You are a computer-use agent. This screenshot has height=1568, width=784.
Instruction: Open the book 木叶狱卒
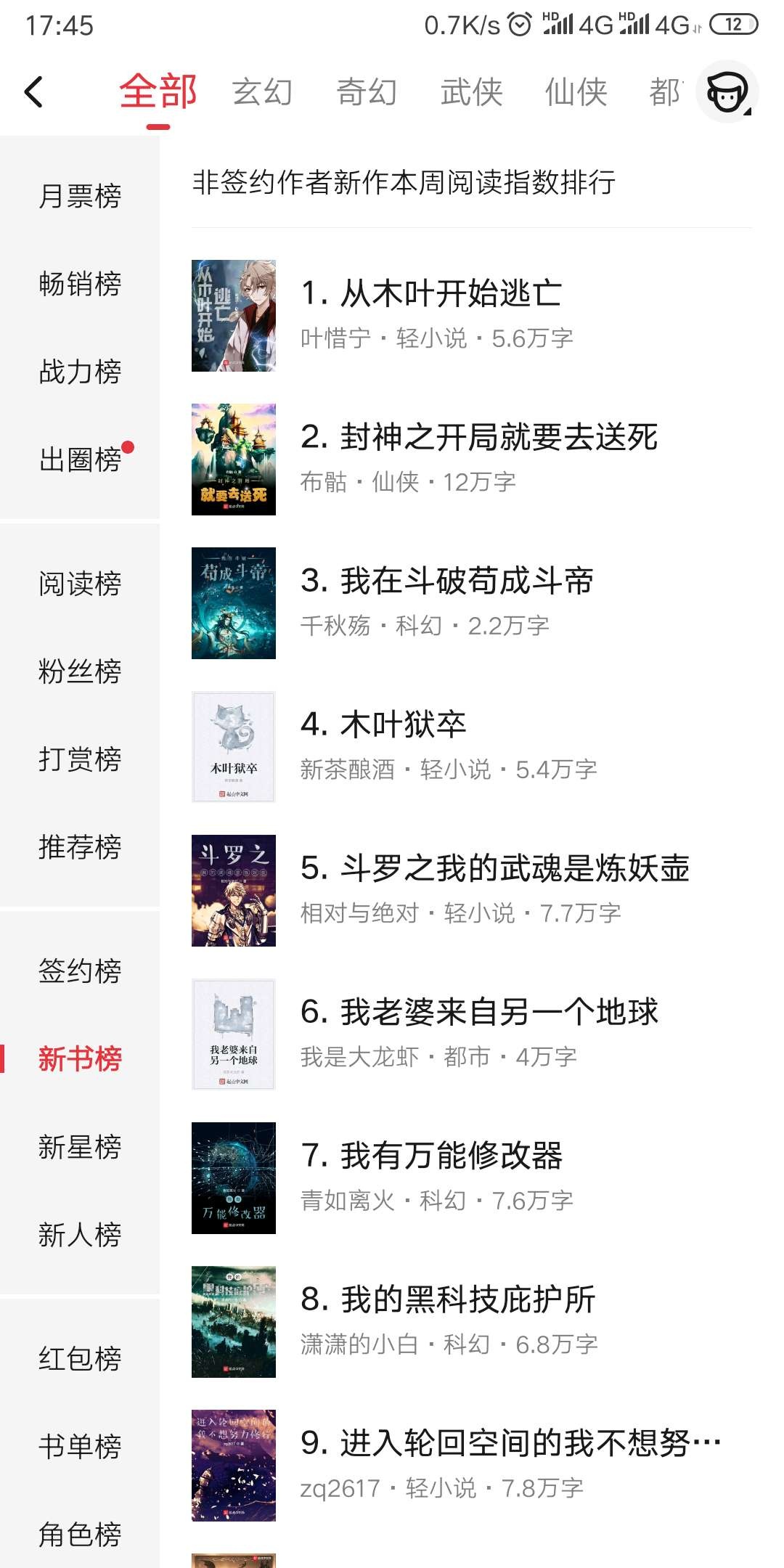tap(403, 725)
